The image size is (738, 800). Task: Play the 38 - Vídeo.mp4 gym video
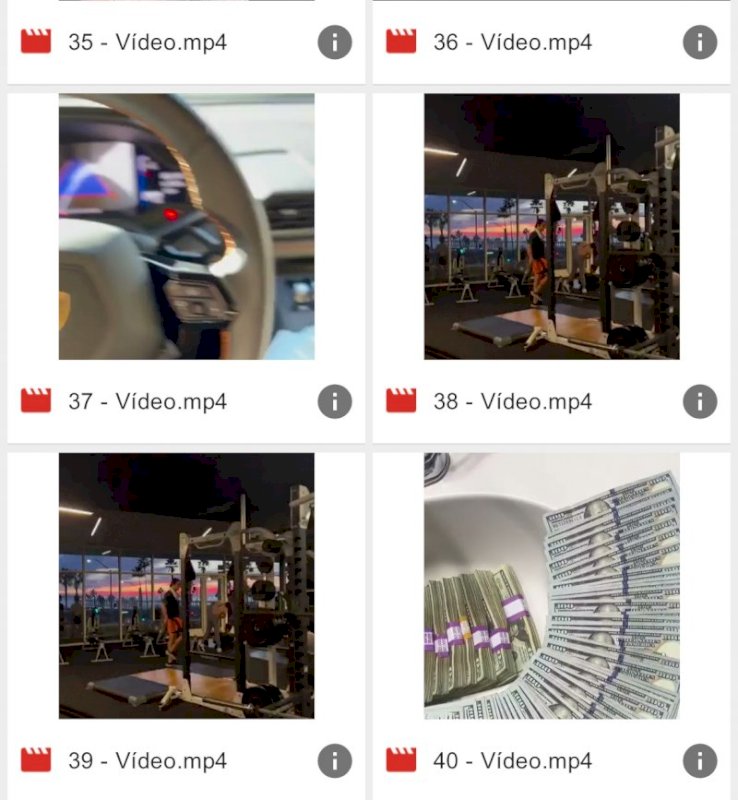pos(552,227)
